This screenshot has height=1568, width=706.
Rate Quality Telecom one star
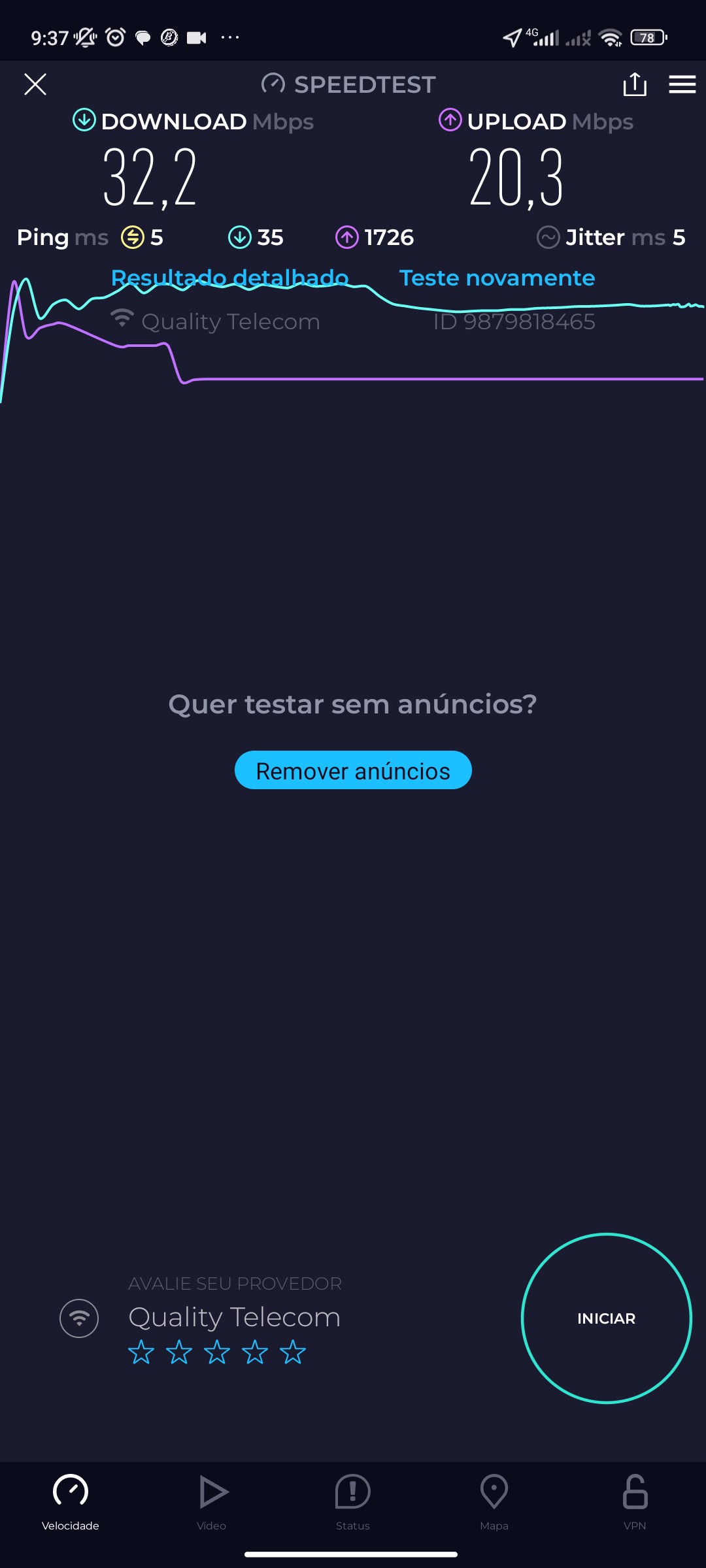[141, 1352]
